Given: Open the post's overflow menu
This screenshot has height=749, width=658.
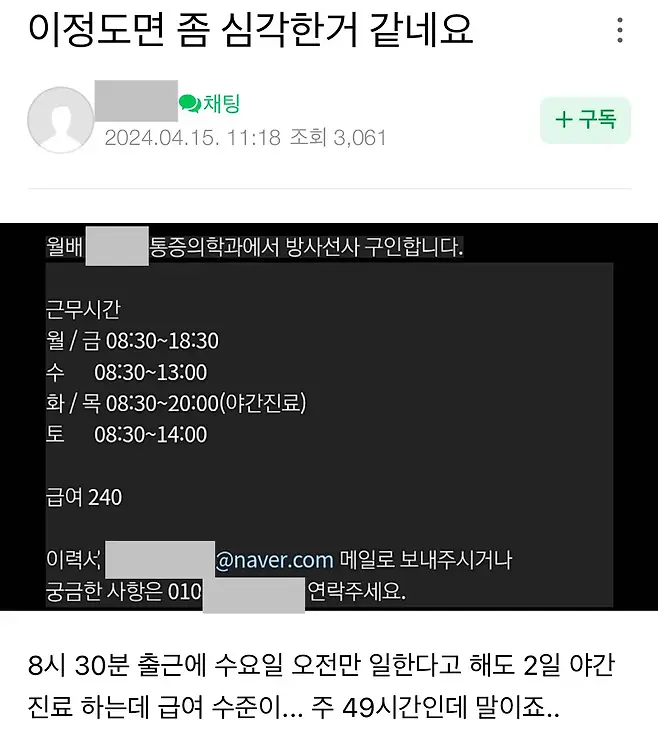Looking at the screenshot, I should pos(621,31).
